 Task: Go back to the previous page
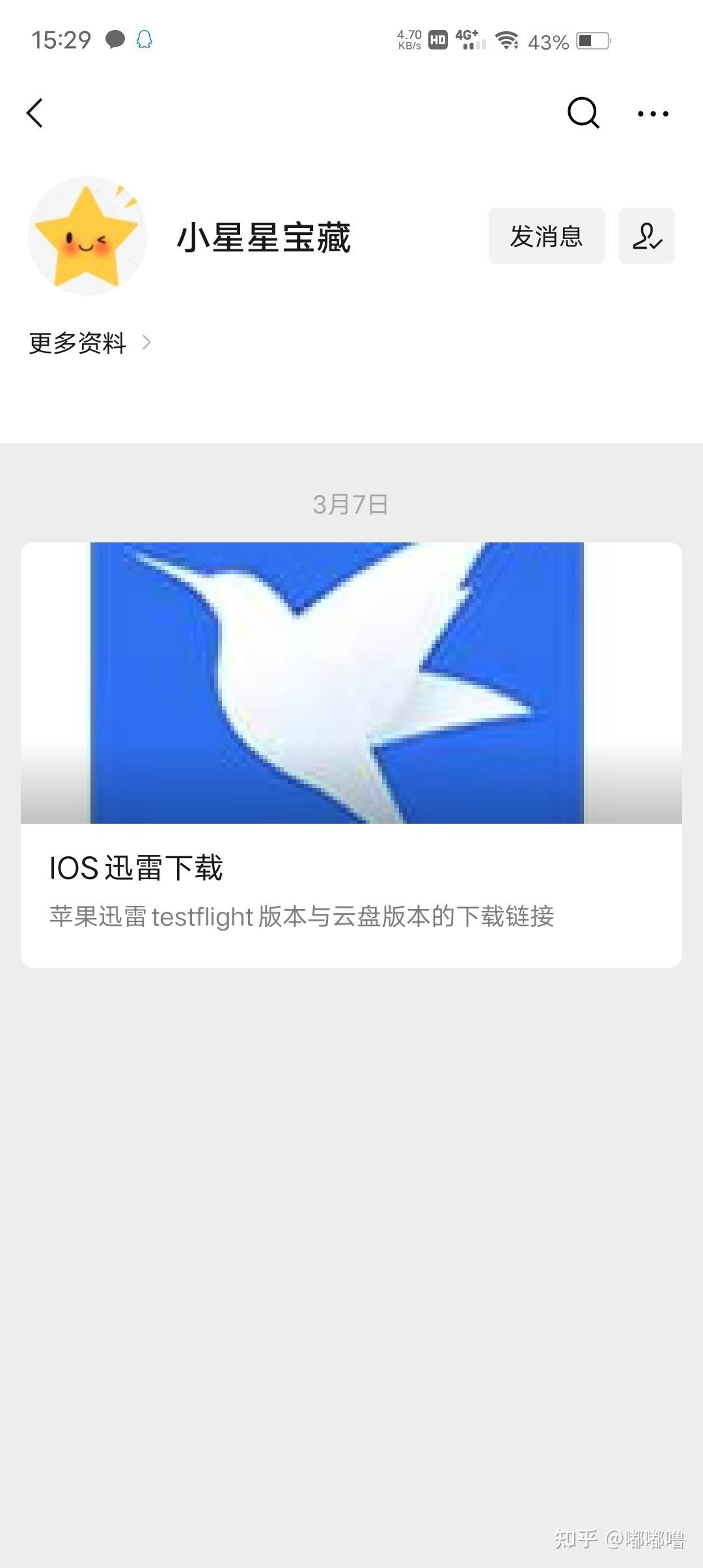pyautogui.click(x=35, y=113)
